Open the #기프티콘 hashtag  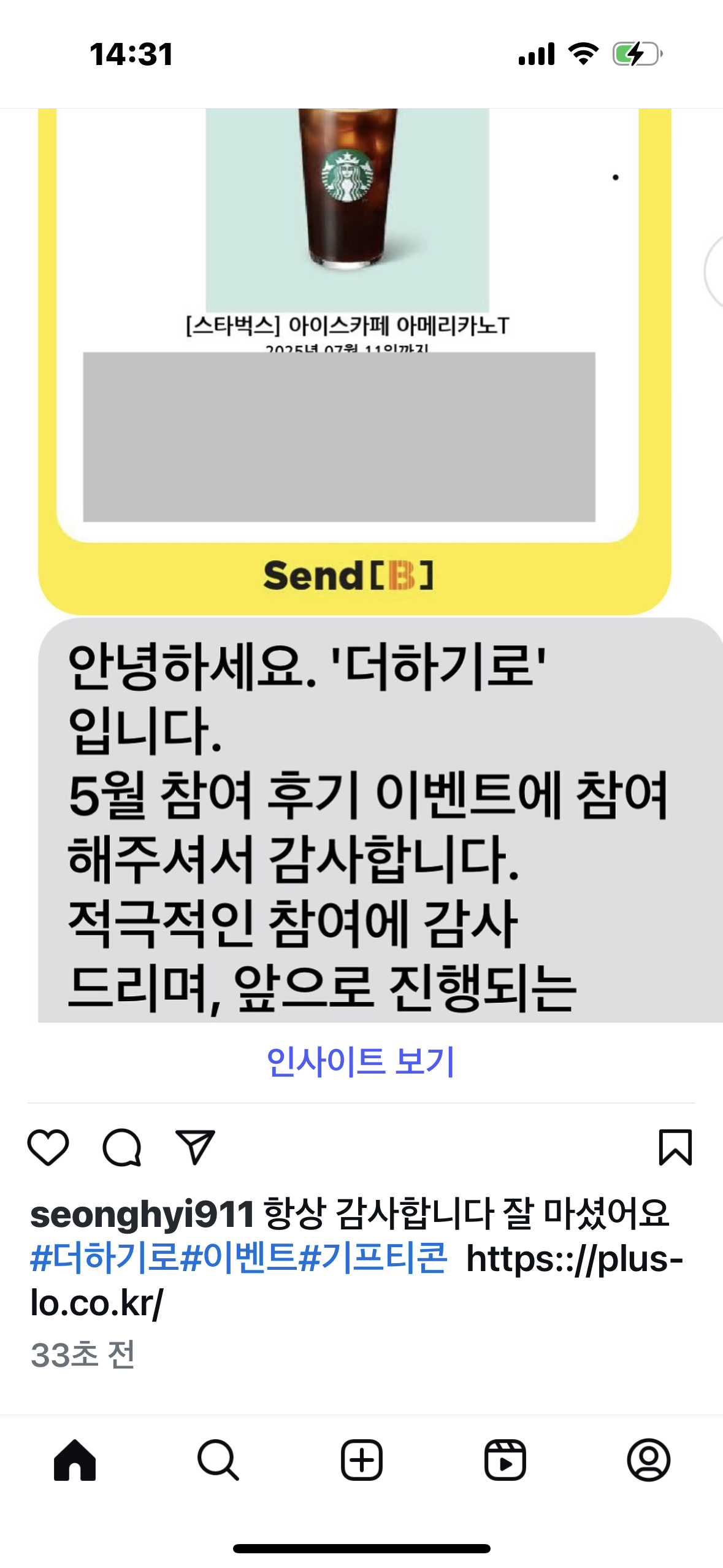(x=373, y=1257)
